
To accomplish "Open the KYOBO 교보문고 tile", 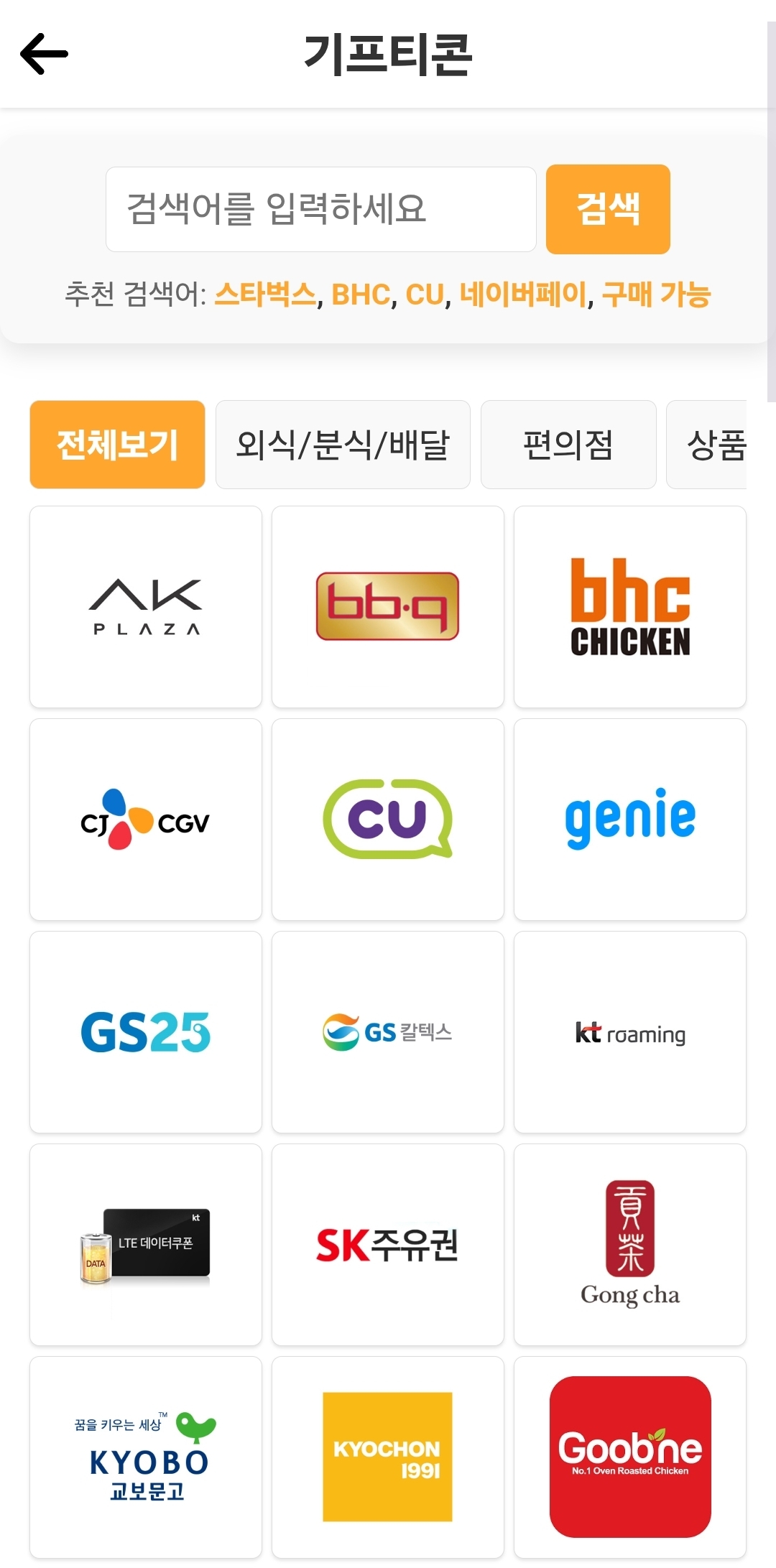I will (x=146, y=1457).
